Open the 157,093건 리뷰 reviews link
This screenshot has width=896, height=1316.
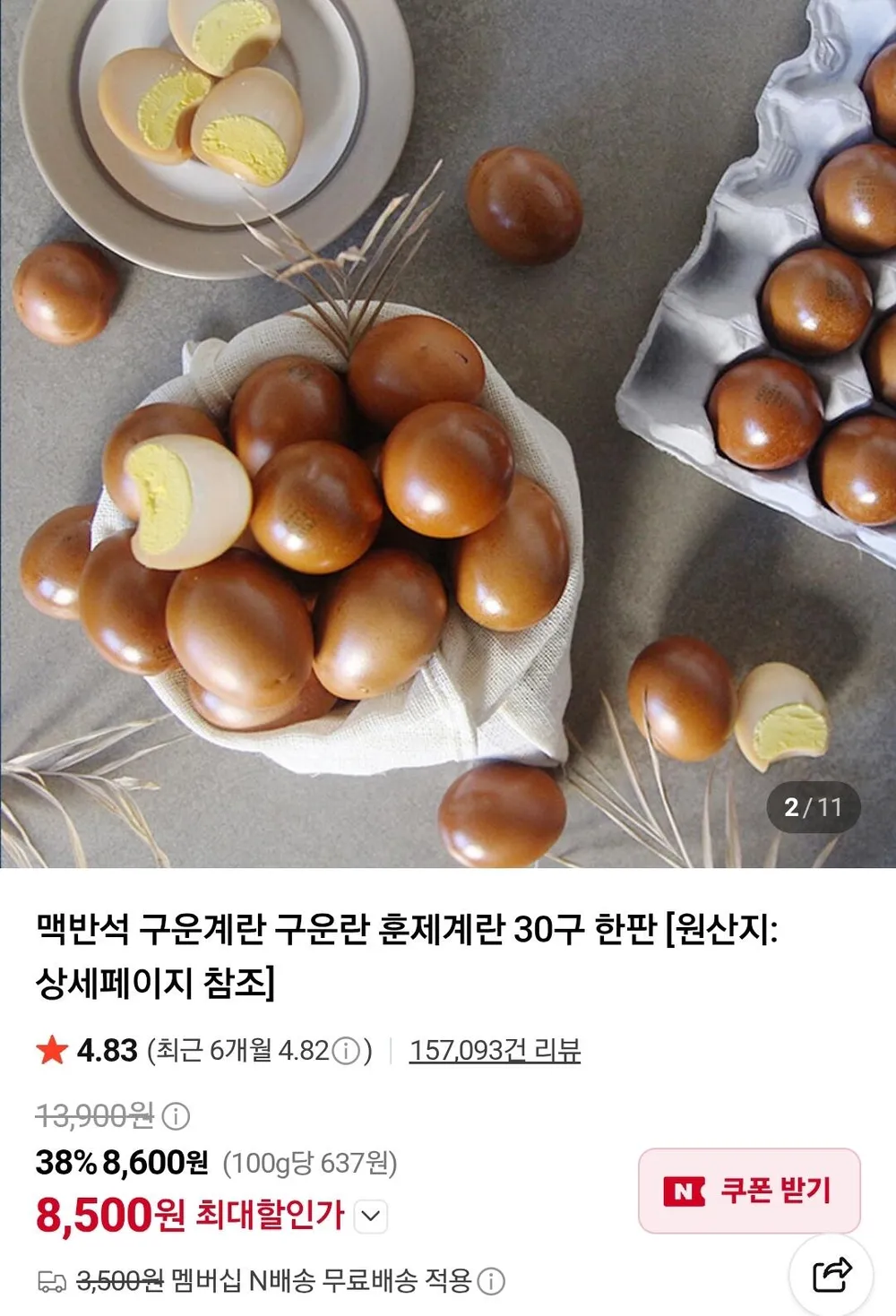pos(495,1050)
